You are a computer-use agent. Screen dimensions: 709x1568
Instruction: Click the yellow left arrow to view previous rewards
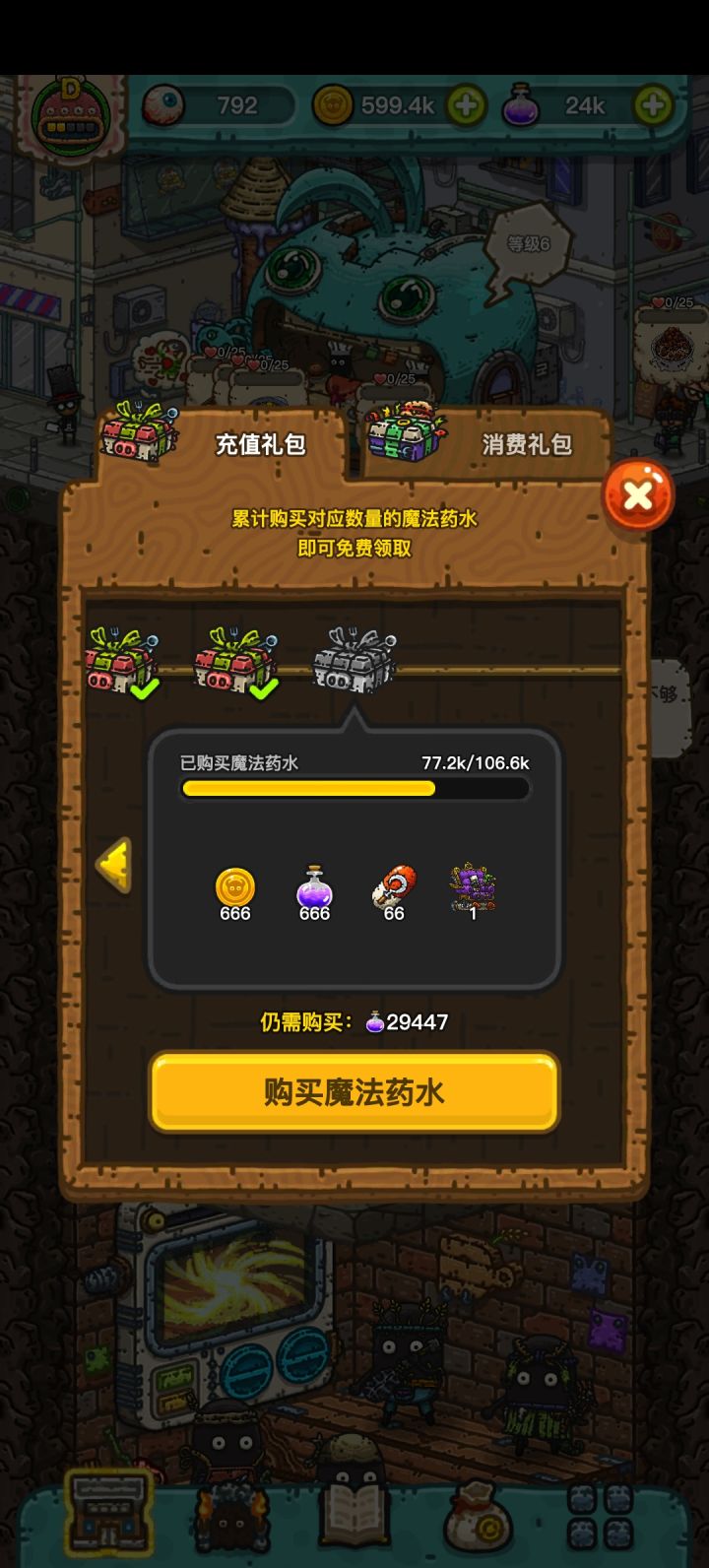113,866
